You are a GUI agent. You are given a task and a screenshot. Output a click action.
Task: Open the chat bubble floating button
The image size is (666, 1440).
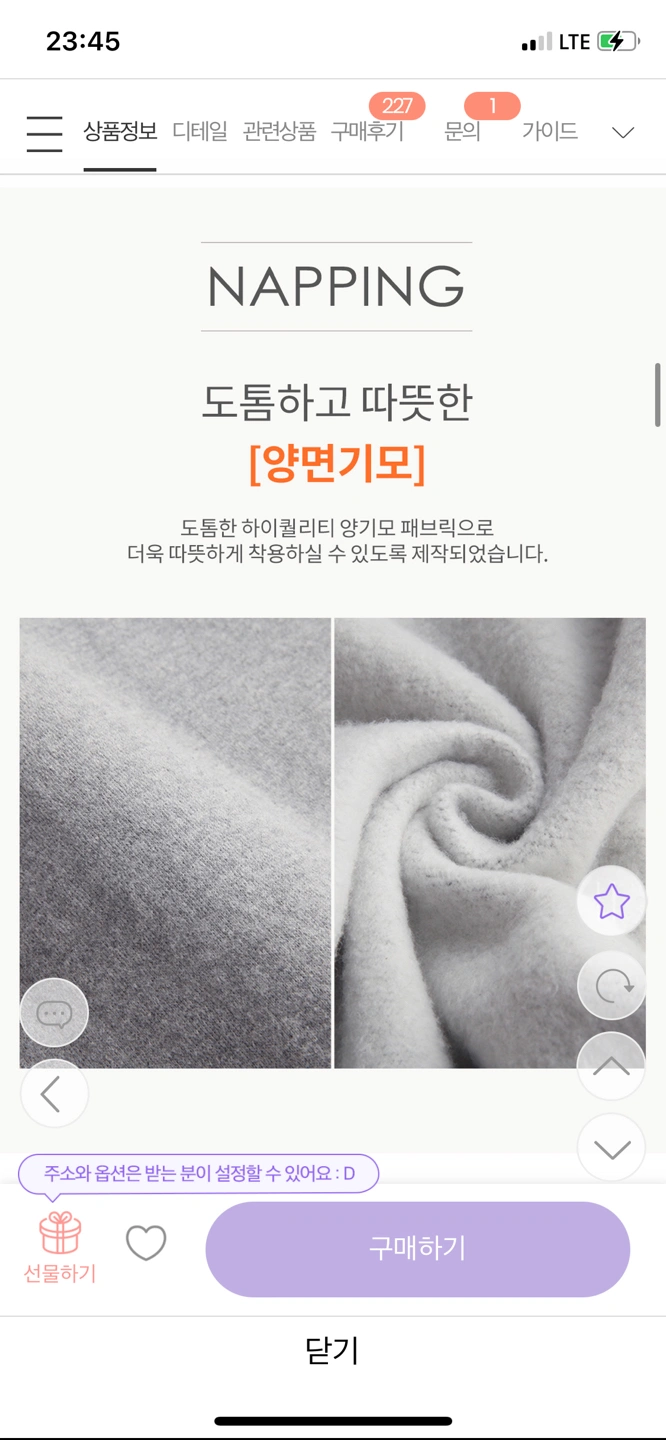[54, 1013]
